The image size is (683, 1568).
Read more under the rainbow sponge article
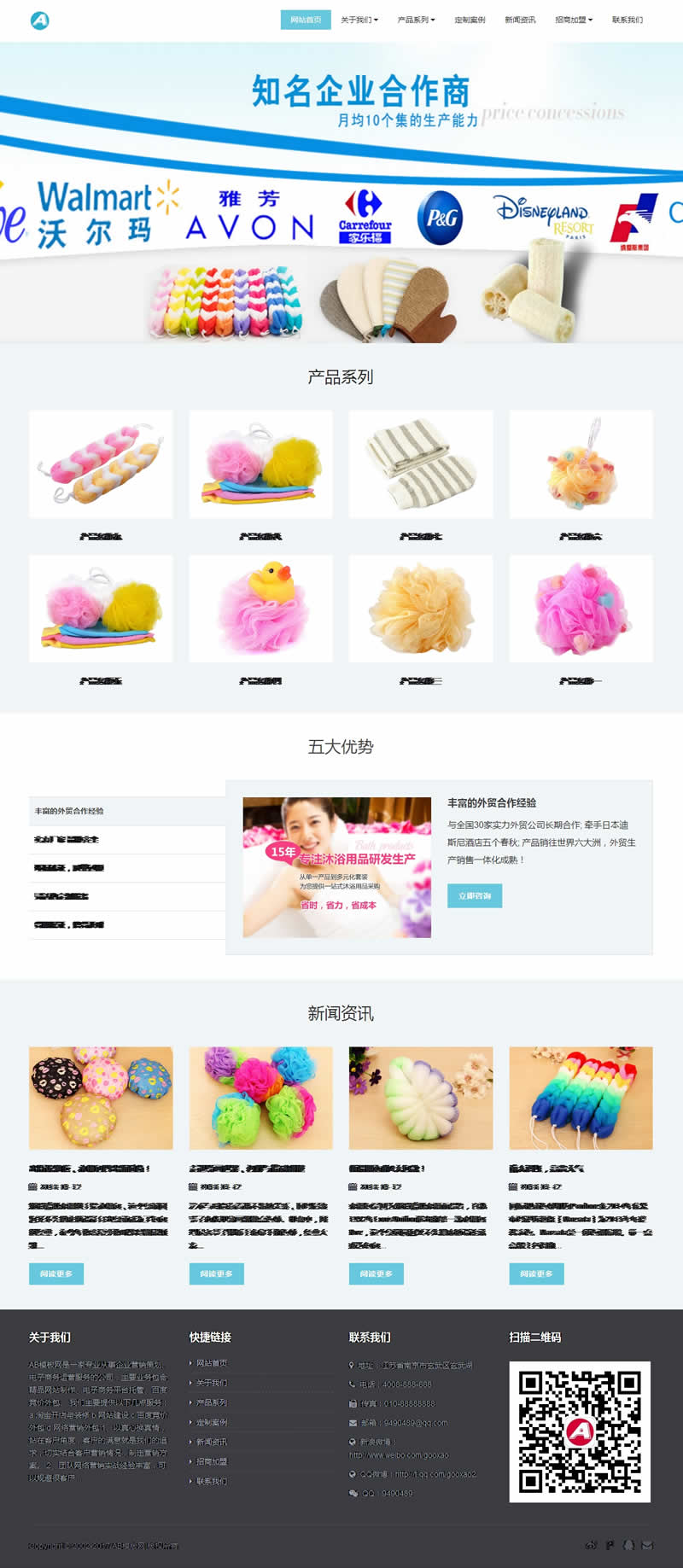tap(536, 1274)
